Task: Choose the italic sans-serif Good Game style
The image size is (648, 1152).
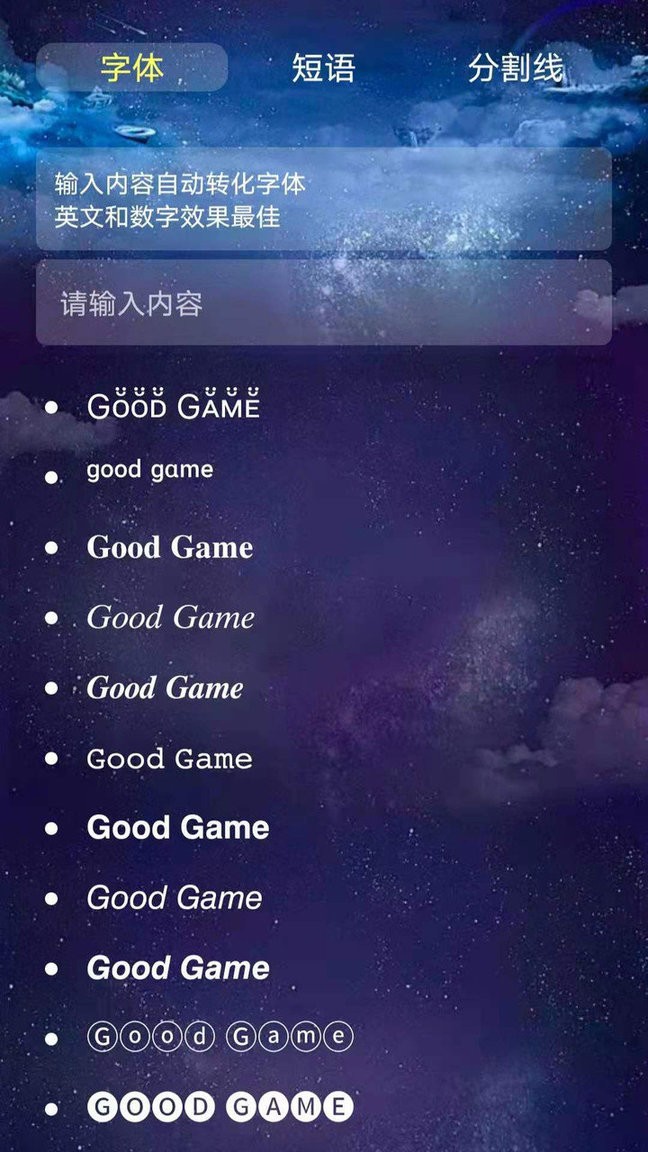Action: point(175,897)
